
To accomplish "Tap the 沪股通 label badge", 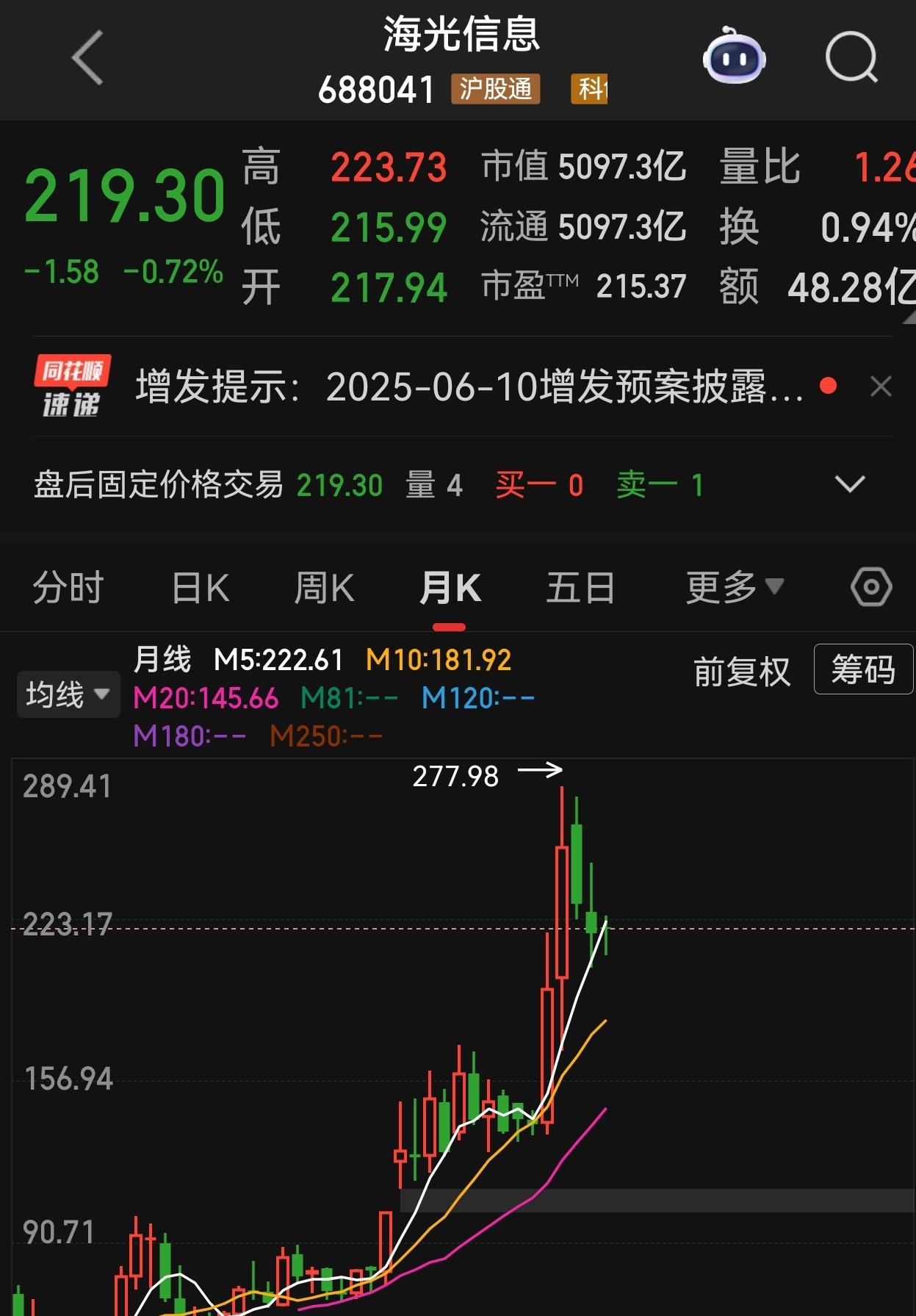I will click(x=496, y=90).
